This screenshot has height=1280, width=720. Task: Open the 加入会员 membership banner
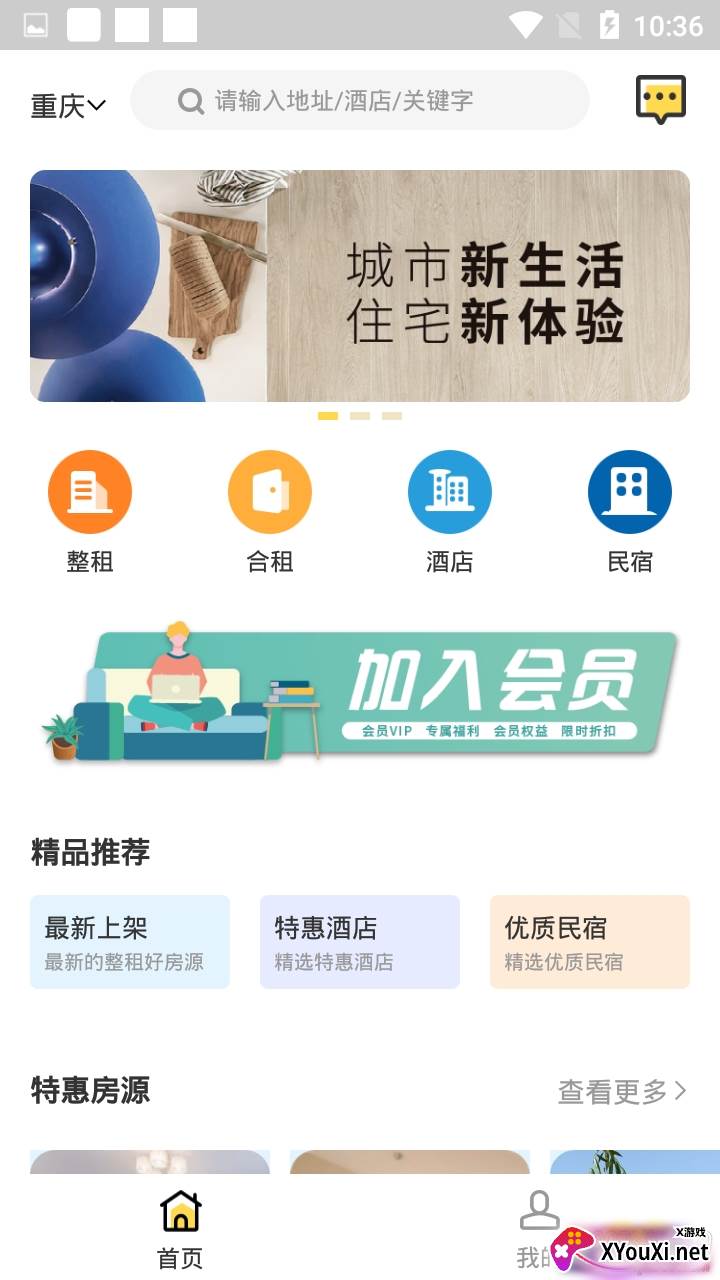tap(360, 692)
